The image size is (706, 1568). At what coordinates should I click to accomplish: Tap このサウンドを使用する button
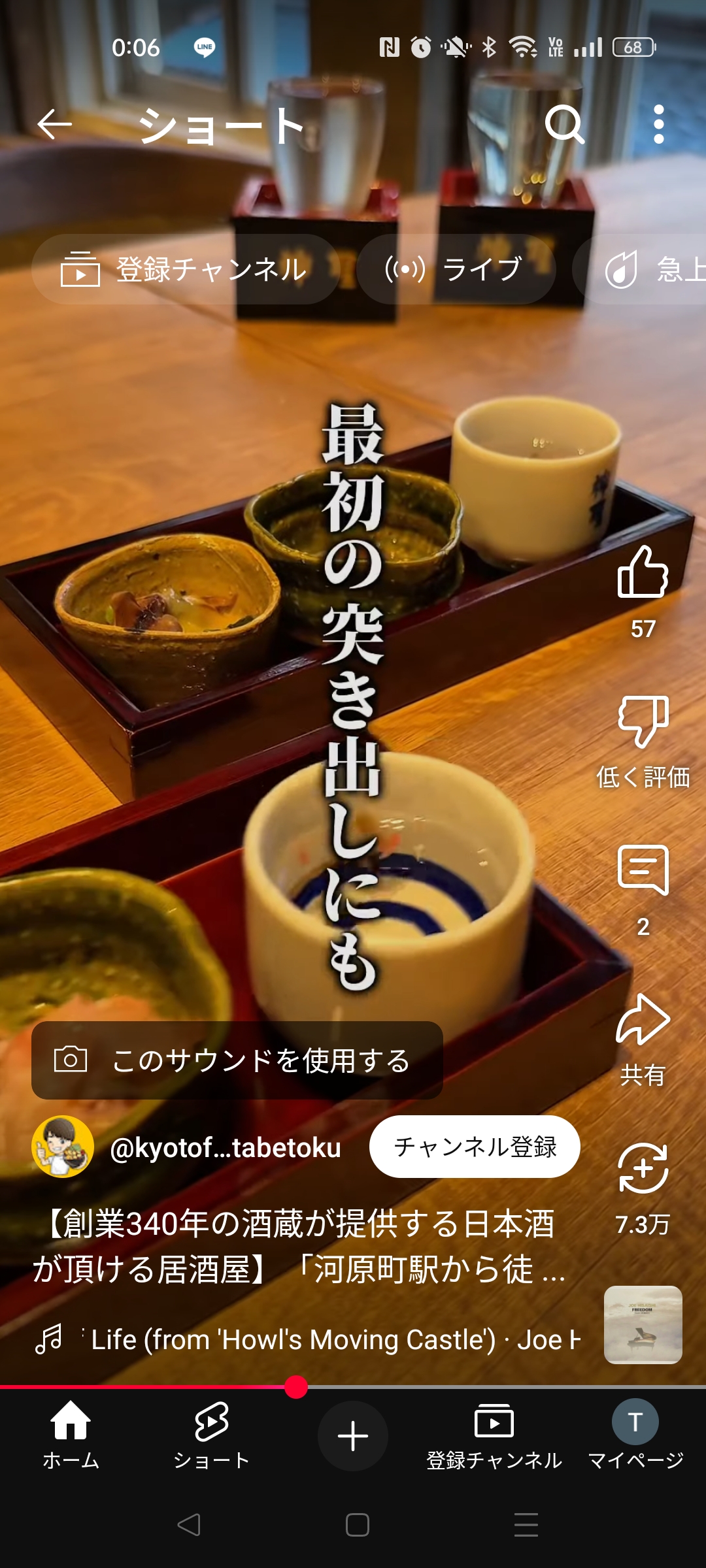237,1060
